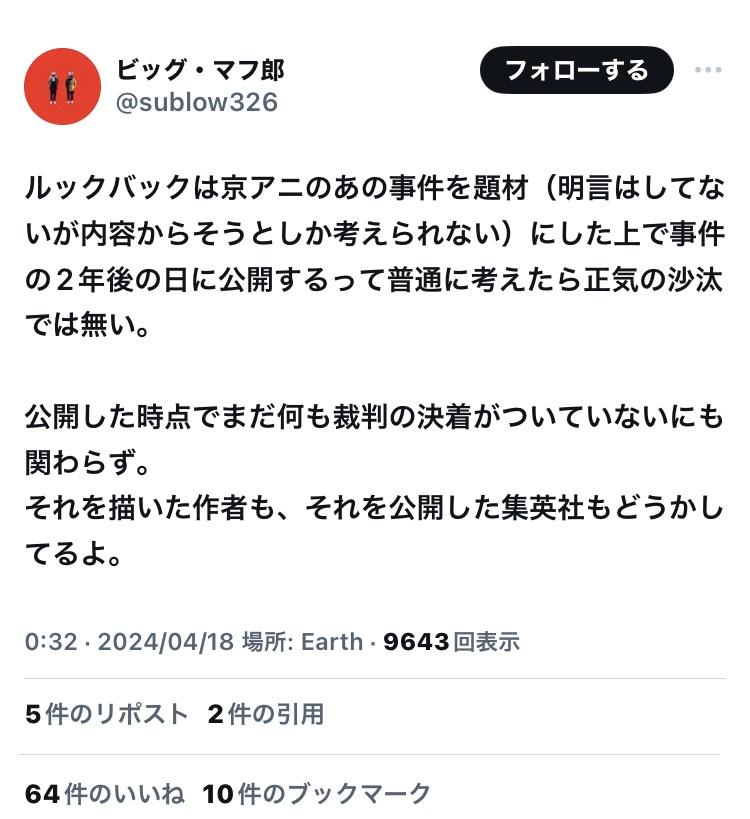Image resolution: width=750 pixels, height=819 pixels.
Task: View the 5件のリポスト list
Action: click(107, 714)
